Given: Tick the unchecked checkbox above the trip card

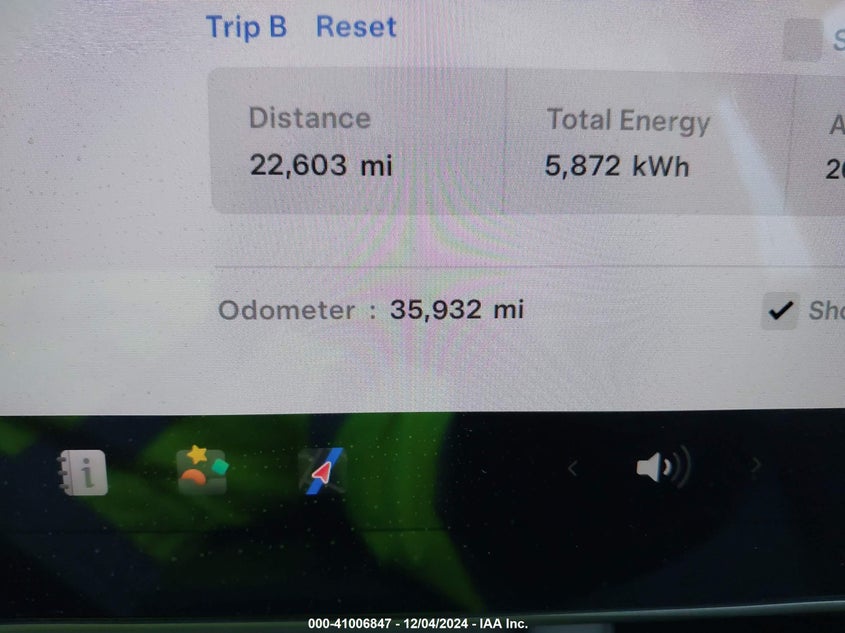Looking at the screenshot, I should coord(801,40).
